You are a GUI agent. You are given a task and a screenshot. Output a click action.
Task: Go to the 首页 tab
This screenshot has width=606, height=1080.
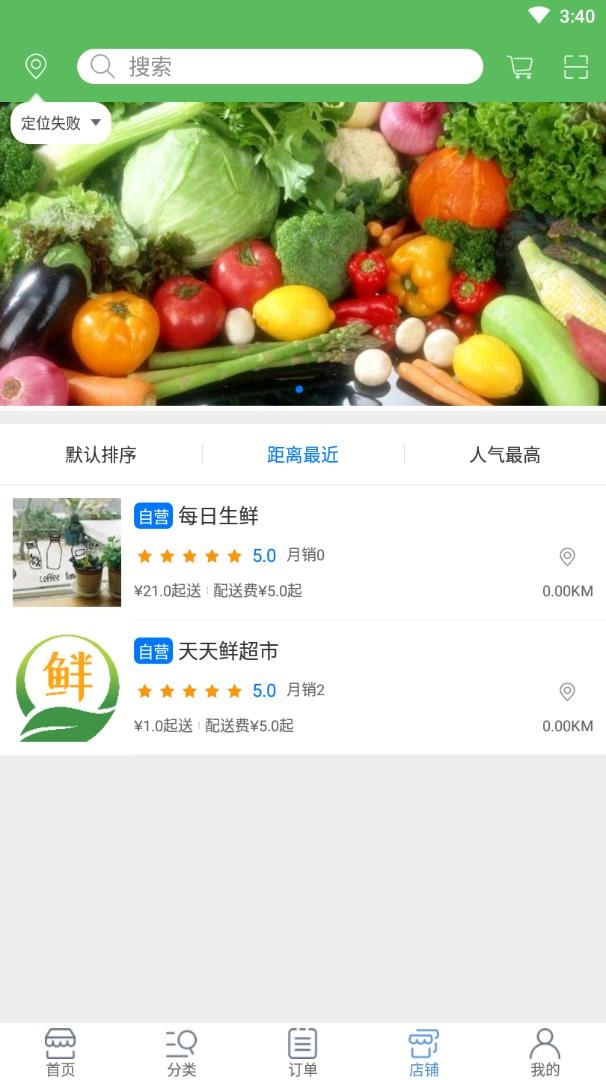point(60,1053)
